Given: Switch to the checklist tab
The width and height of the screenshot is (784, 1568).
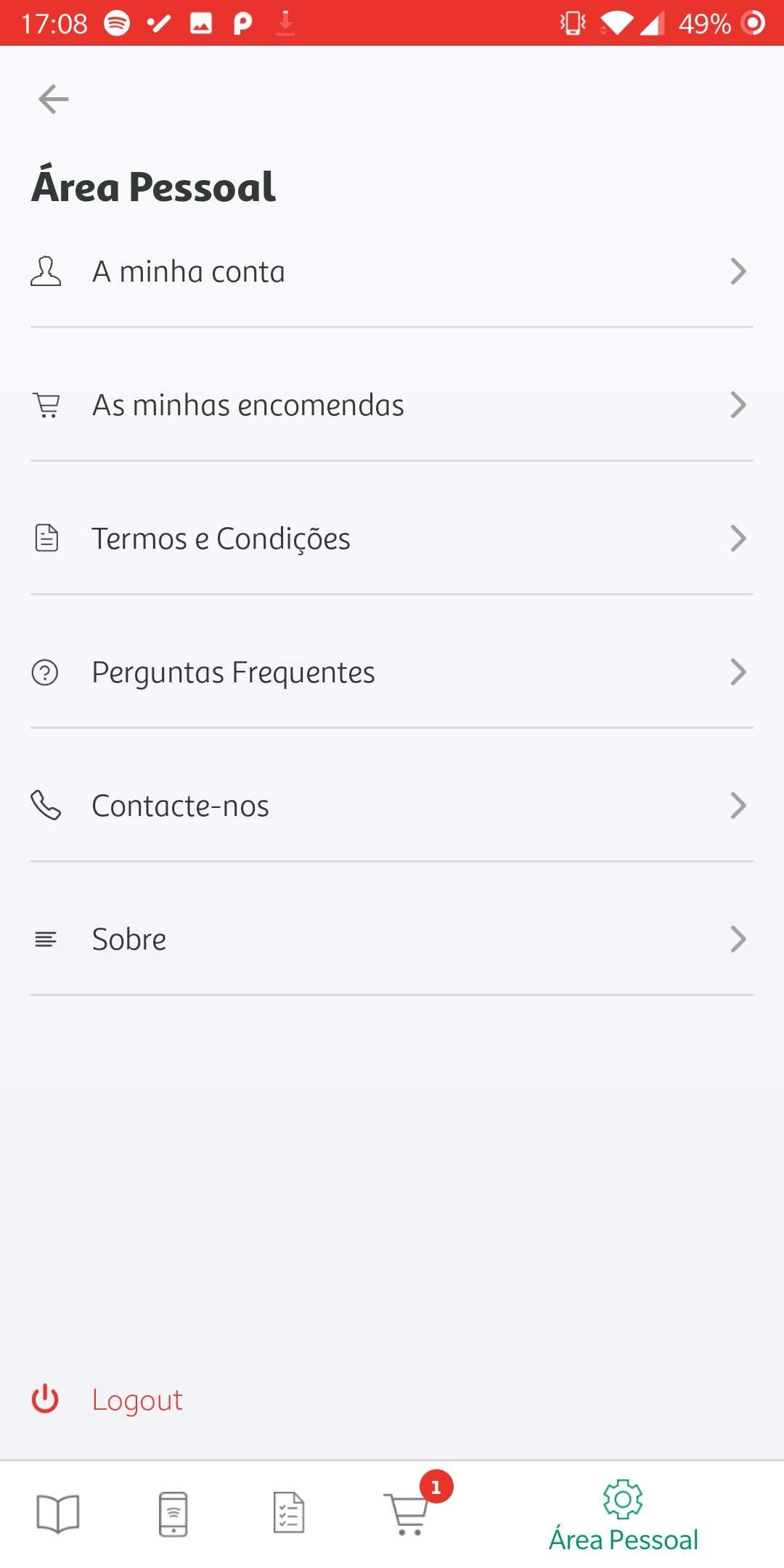Looking at the screenshot, I should tap(289, 1514).
